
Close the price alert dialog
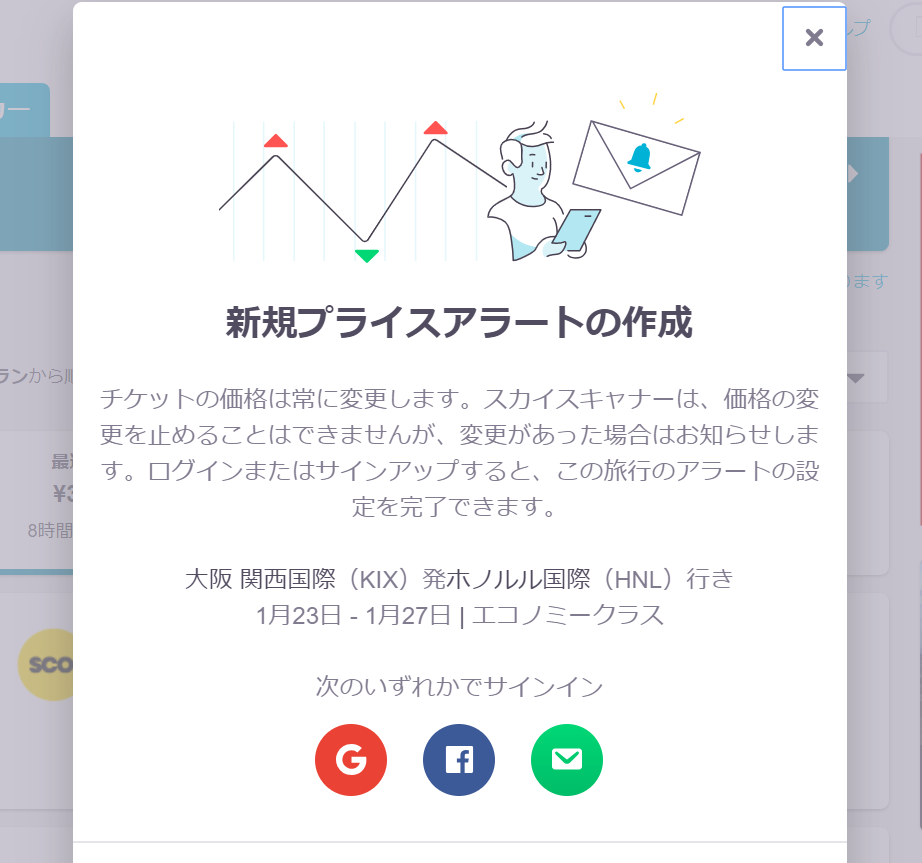[x=814, y=38]
